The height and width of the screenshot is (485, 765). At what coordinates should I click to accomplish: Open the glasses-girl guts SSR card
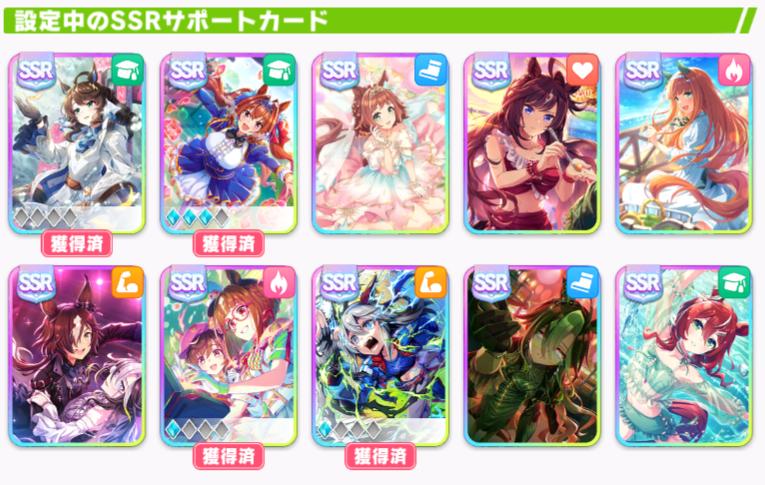coord(228,355)
